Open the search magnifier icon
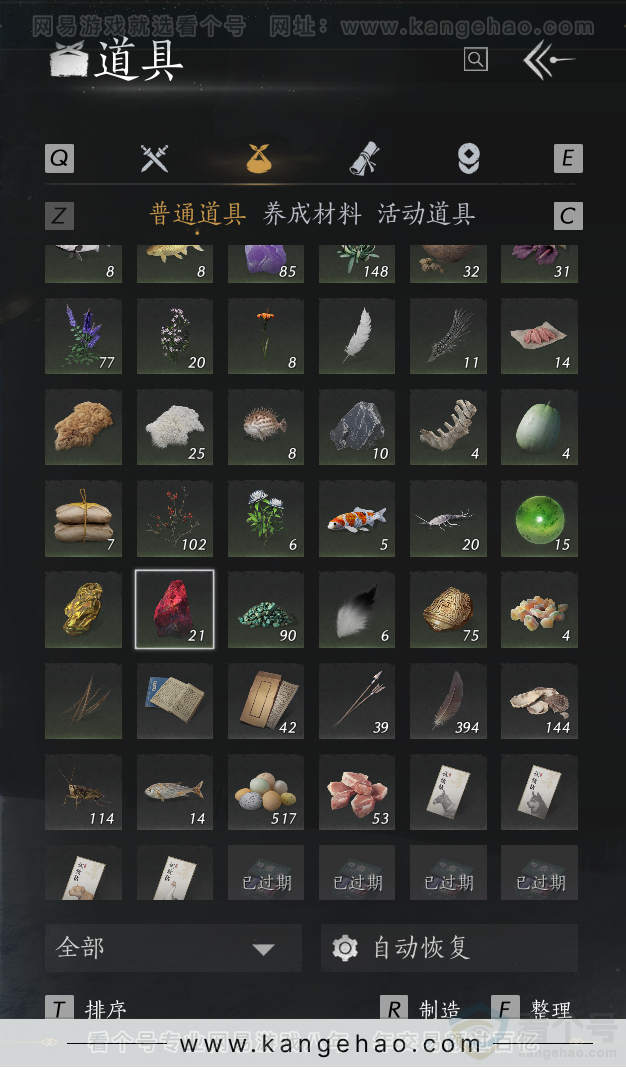Image resolution: width=626 pixels, height=1068 pixels. pyautogui.click(x=476, y=60)
